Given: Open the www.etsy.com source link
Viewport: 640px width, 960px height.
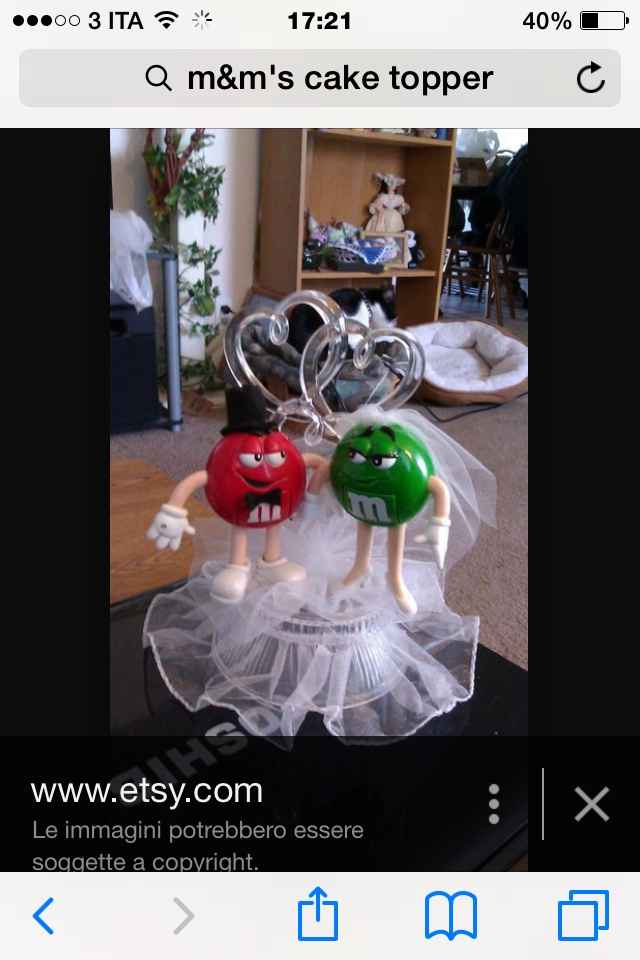Looking at the screenshot, I should click(x=146, y=790).
